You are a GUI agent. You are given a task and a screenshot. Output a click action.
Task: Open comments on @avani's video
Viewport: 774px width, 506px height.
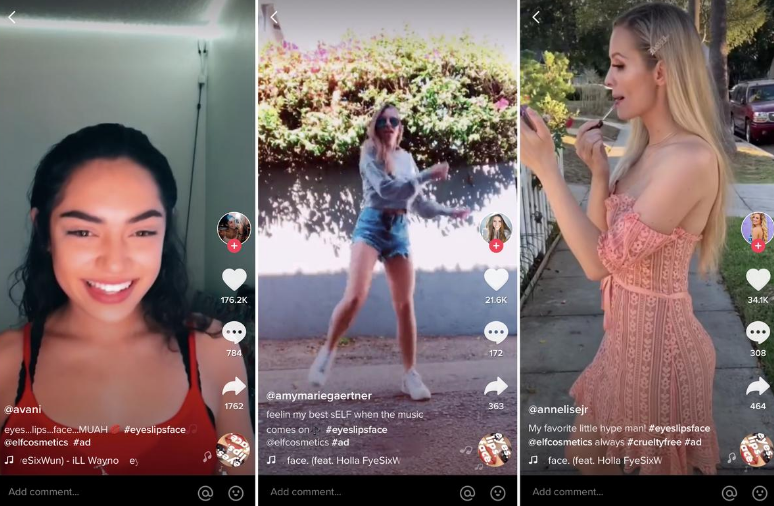(234, 333)
